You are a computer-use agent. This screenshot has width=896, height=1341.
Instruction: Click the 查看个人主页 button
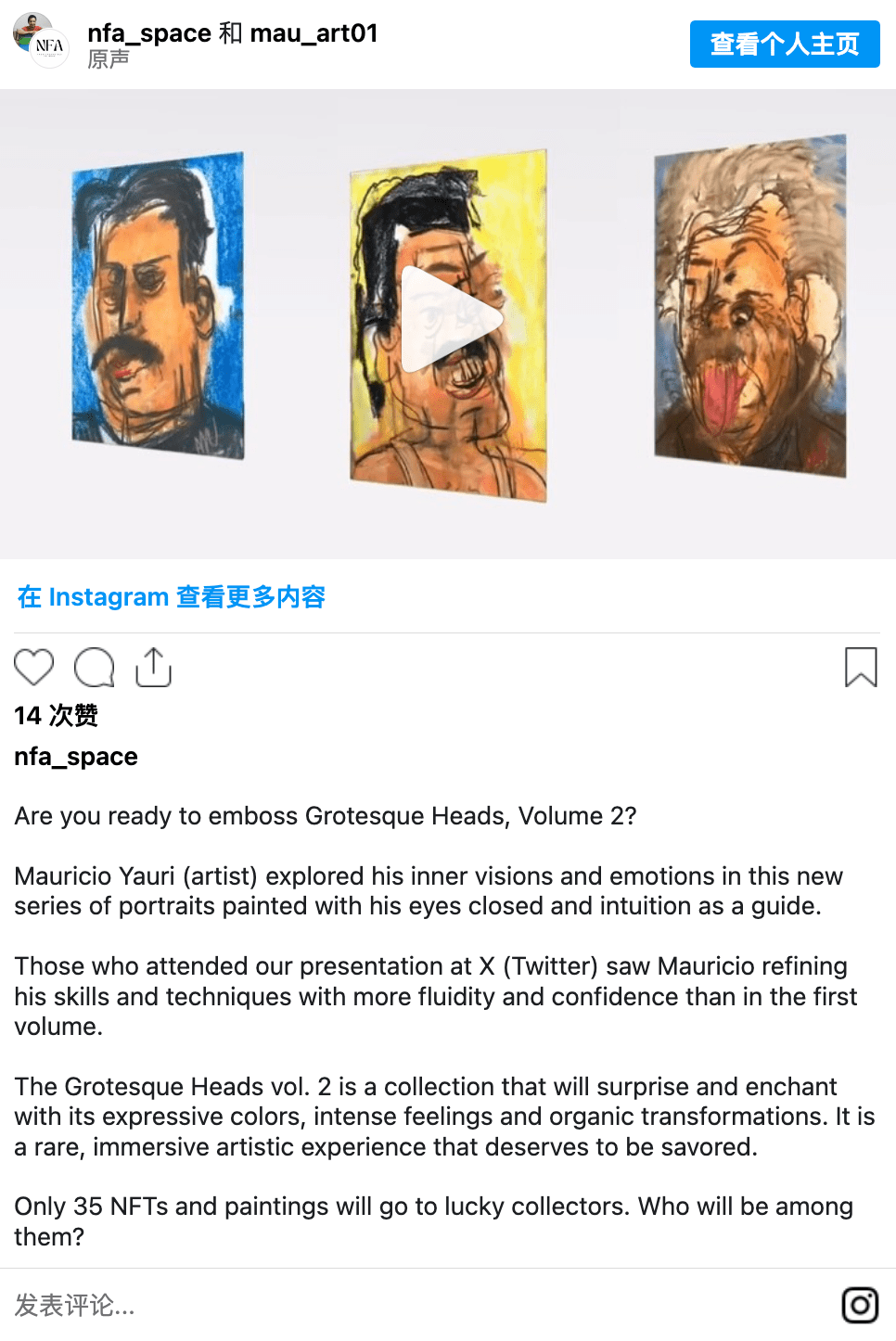coord(784,44)
